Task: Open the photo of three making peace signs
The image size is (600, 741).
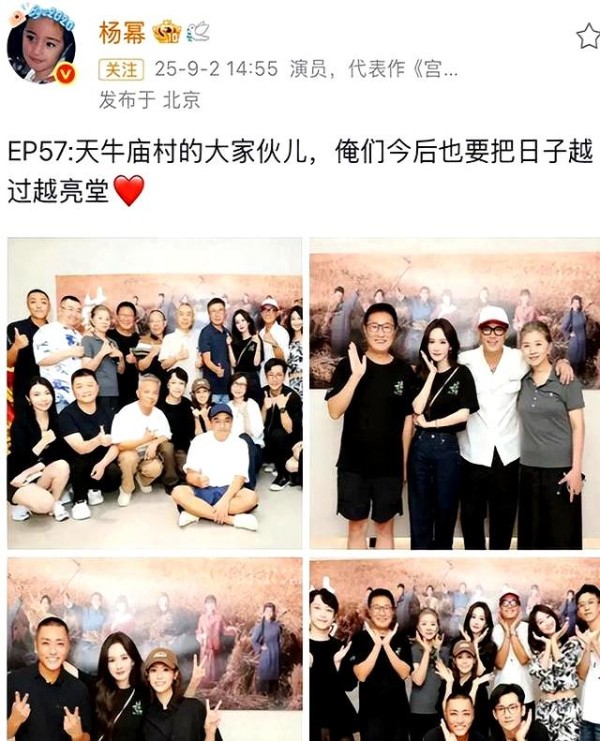Action: [x=154, y=650]
